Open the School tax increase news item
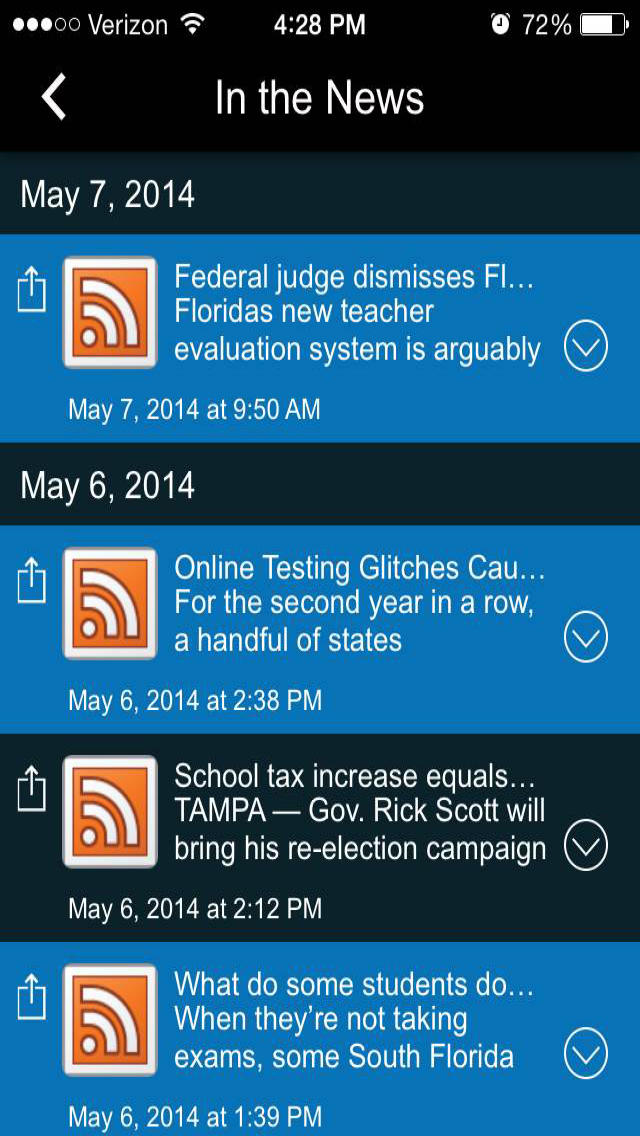 [x=320, y=838]
